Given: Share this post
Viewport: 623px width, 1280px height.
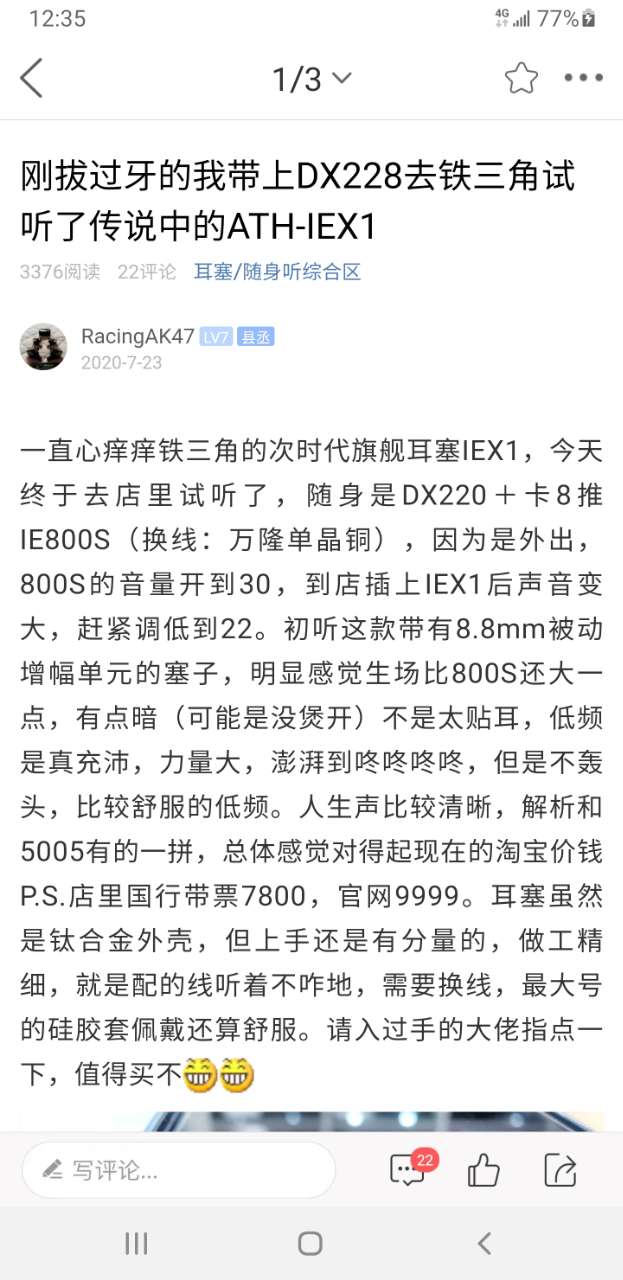Looking at the screenshot, I should (x=560, y=1169).
